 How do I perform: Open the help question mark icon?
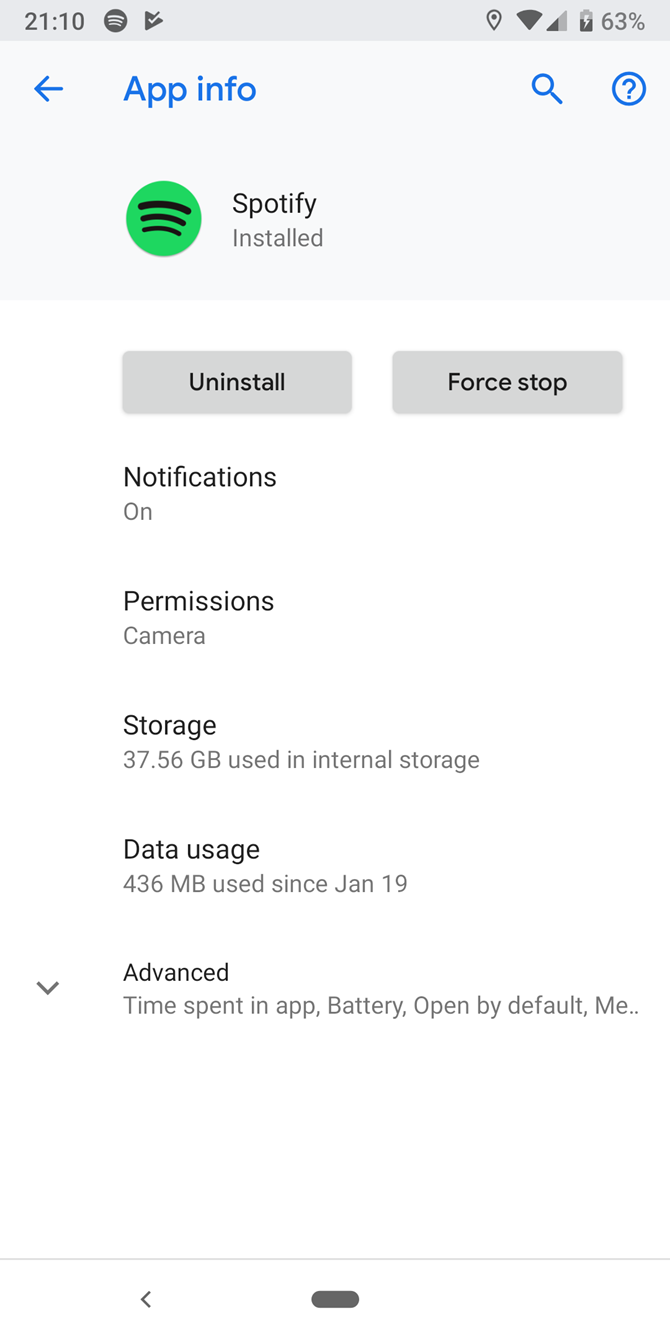(x=628, y=90)
